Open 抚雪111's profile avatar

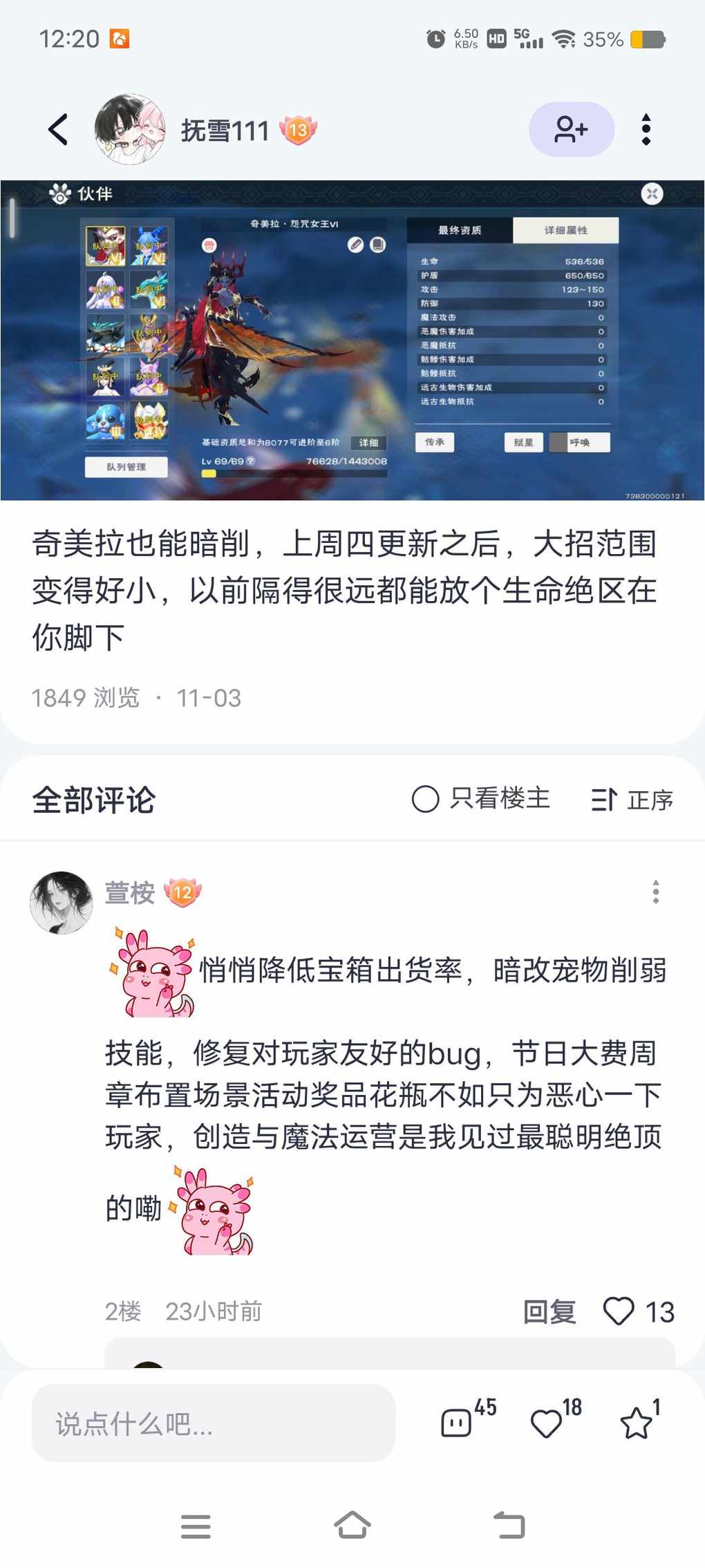(130, 129)
